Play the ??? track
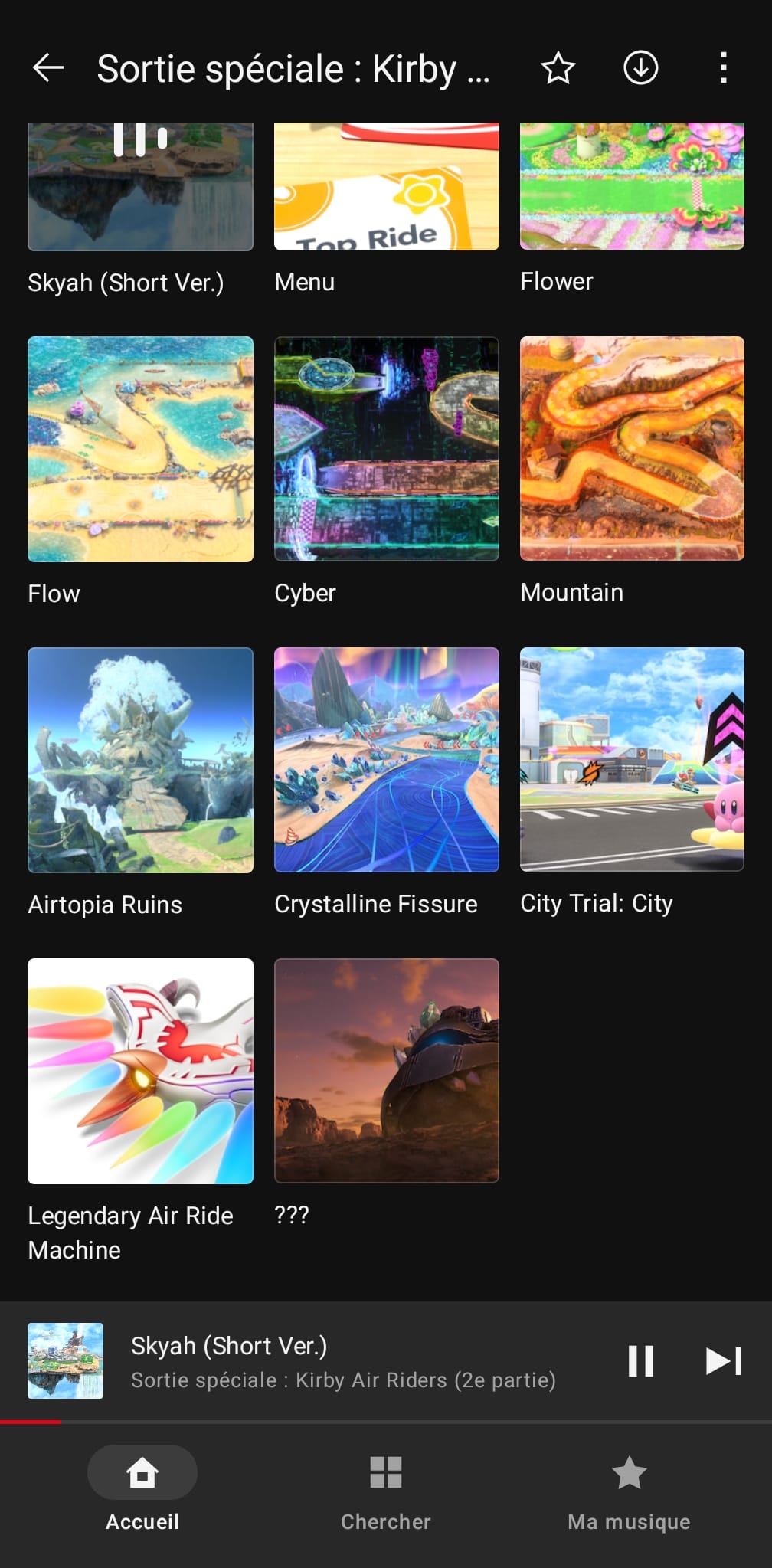This screenshot has height=1568, width=772. pos(386,1071)
